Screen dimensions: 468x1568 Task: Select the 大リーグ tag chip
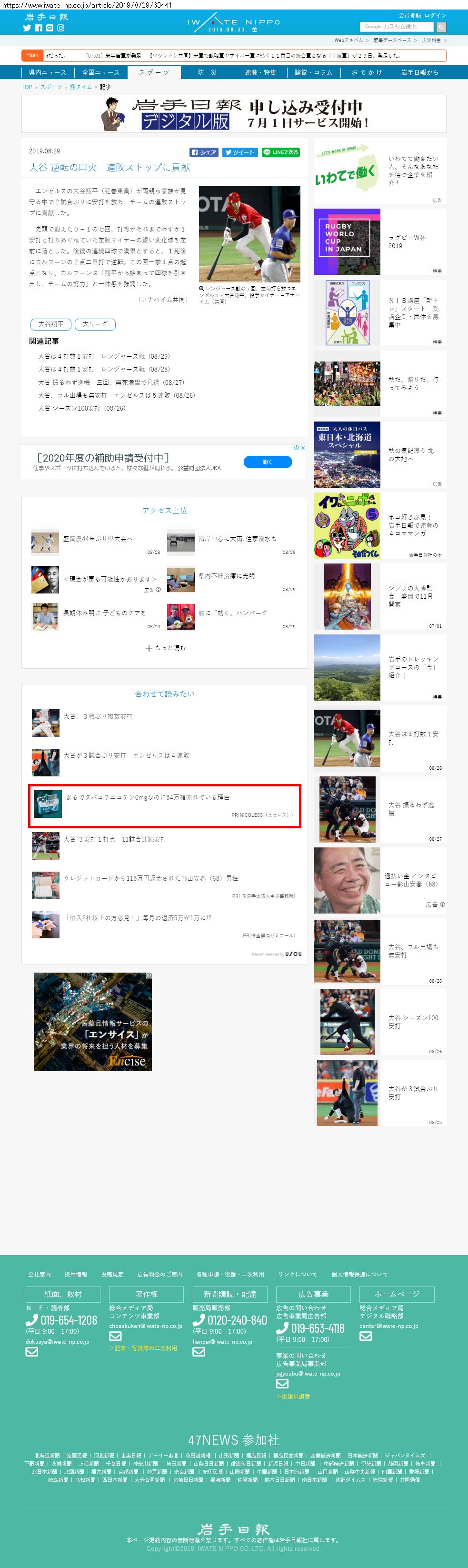click(x=94, y=324)
